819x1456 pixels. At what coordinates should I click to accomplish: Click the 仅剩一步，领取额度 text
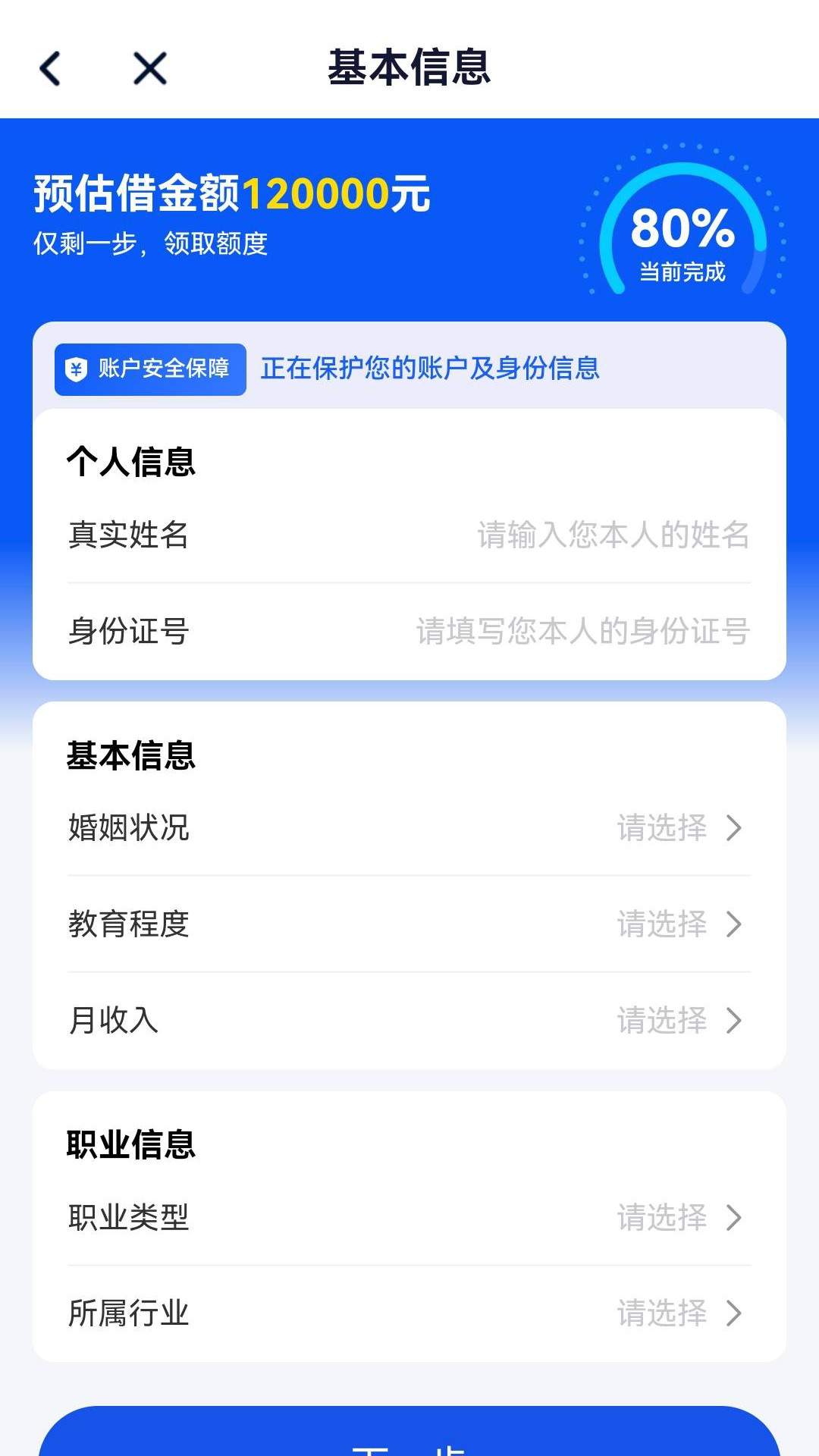click(150, 244)
